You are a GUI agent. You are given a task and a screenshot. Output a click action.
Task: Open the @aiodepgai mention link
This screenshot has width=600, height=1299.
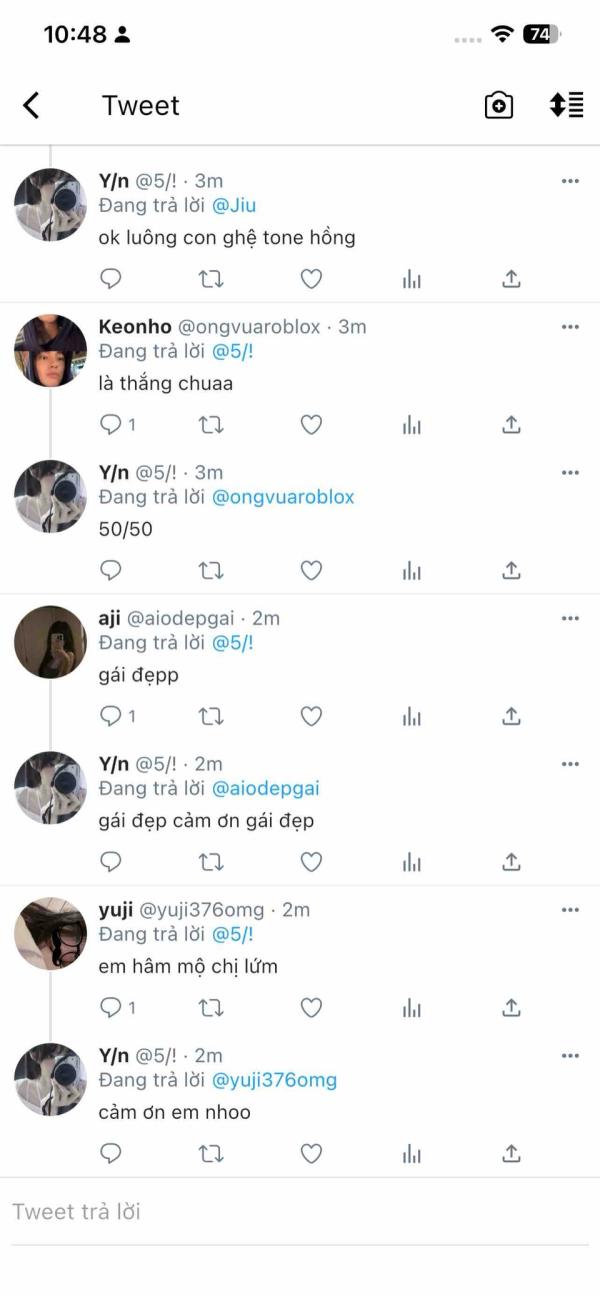pyautogui.click(x=266, y=788)
